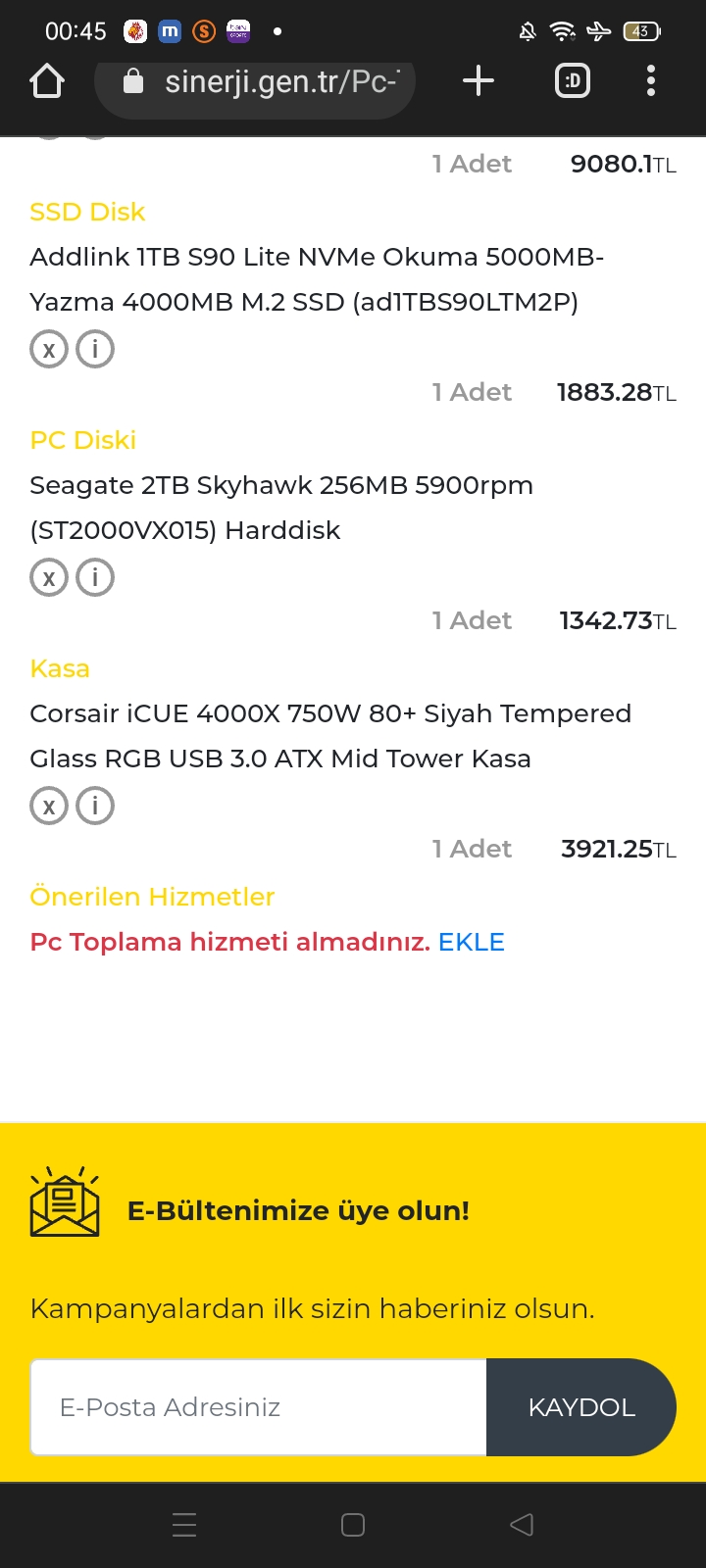Open a new browser tab

click(478, 80)
